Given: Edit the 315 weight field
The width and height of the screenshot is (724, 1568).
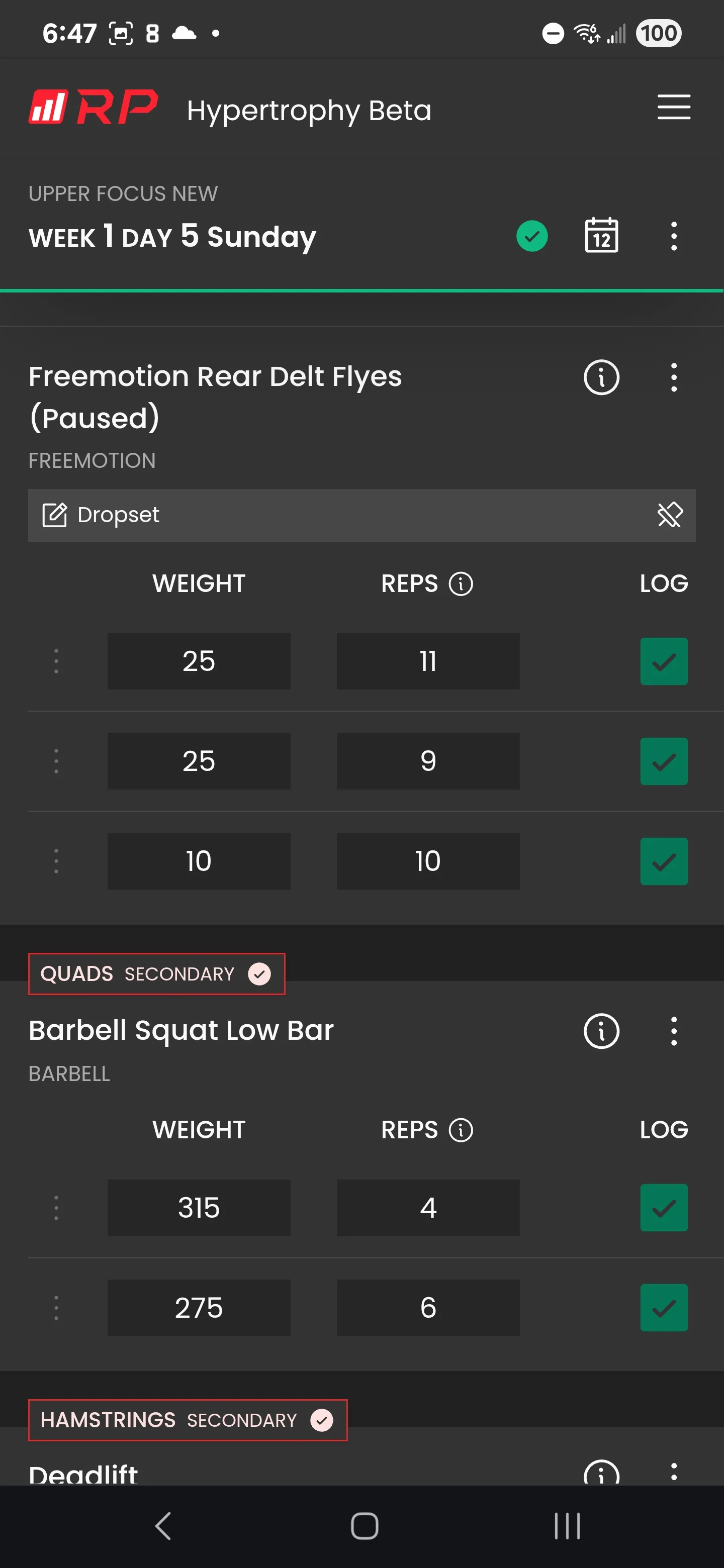Looking at the screenshot, I should pos(199,1208).
